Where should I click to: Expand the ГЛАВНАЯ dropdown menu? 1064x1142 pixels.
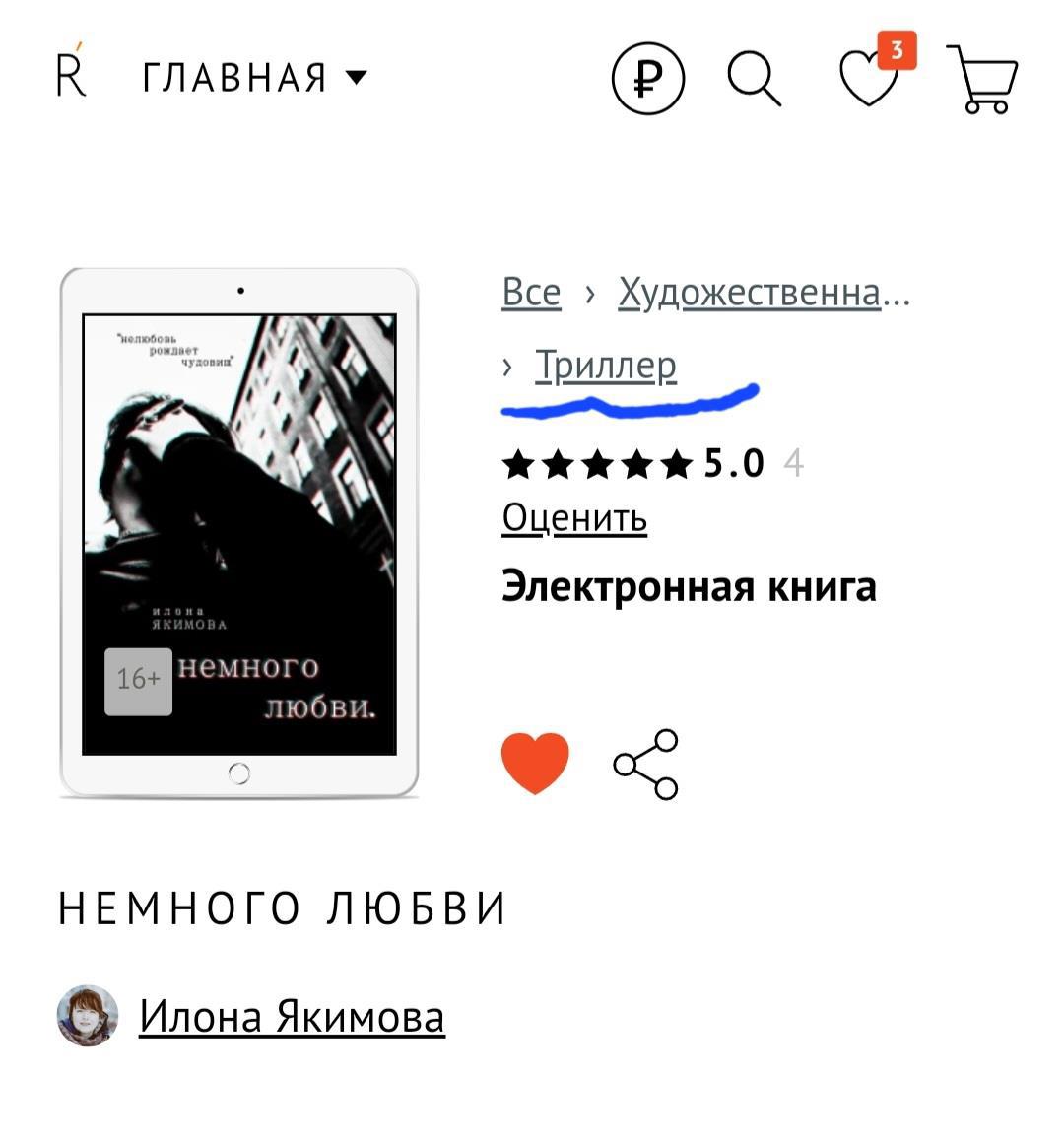click(x=254, y=76)
